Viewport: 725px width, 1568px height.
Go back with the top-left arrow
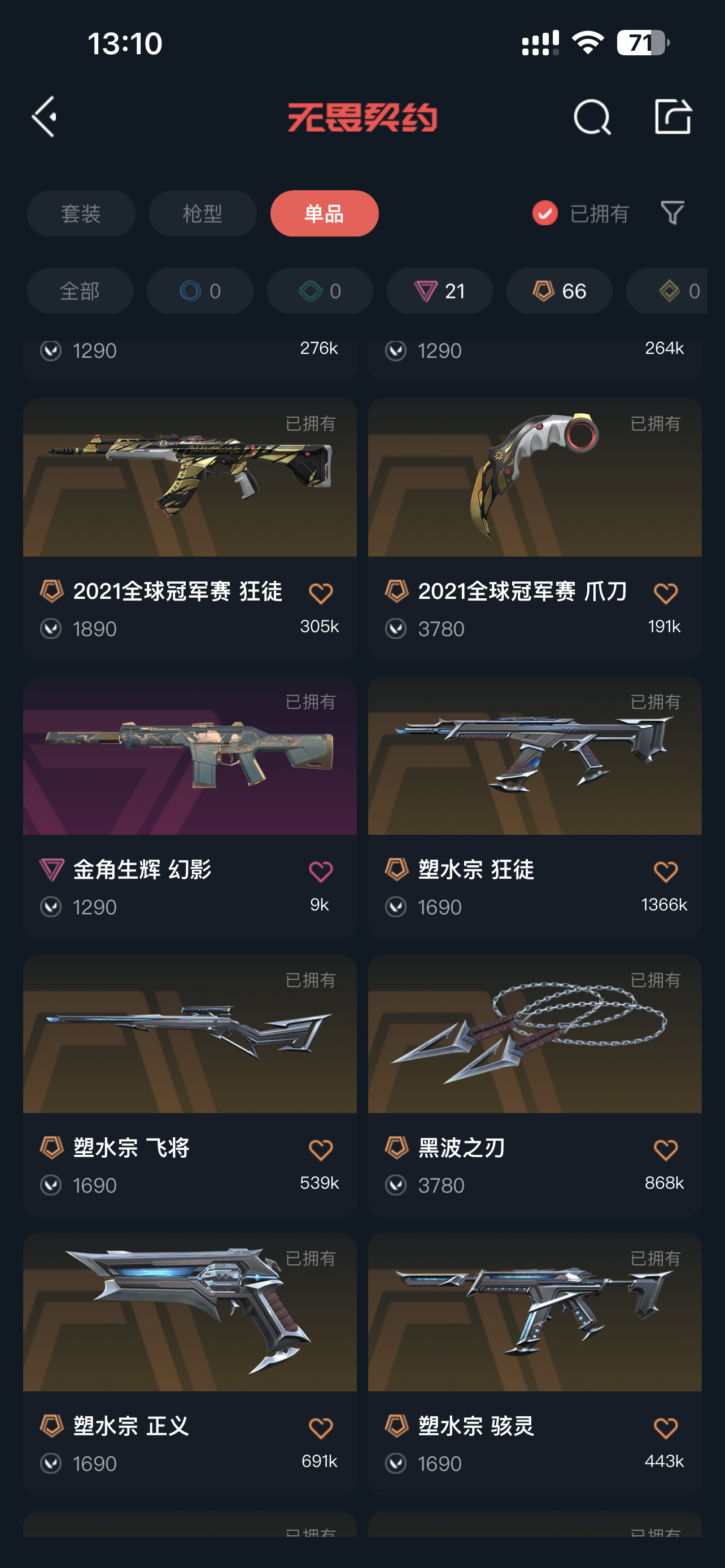point(45,116)
